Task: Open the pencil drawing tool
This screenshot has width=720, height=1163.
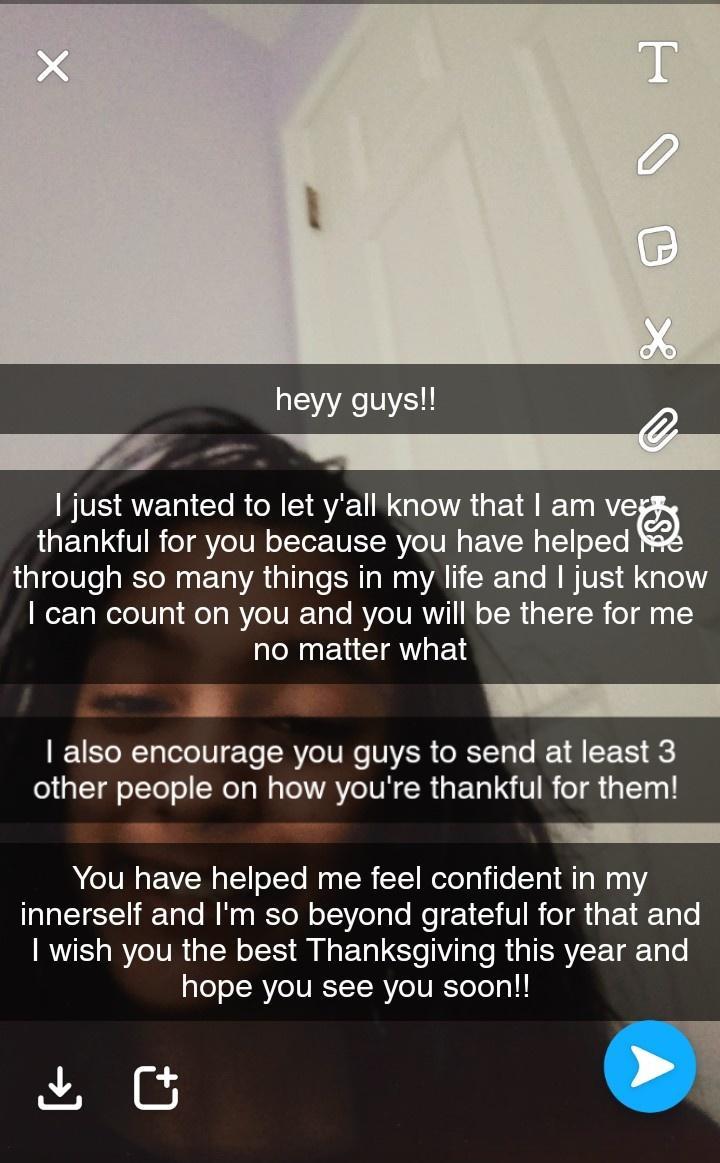Action: 657,153
